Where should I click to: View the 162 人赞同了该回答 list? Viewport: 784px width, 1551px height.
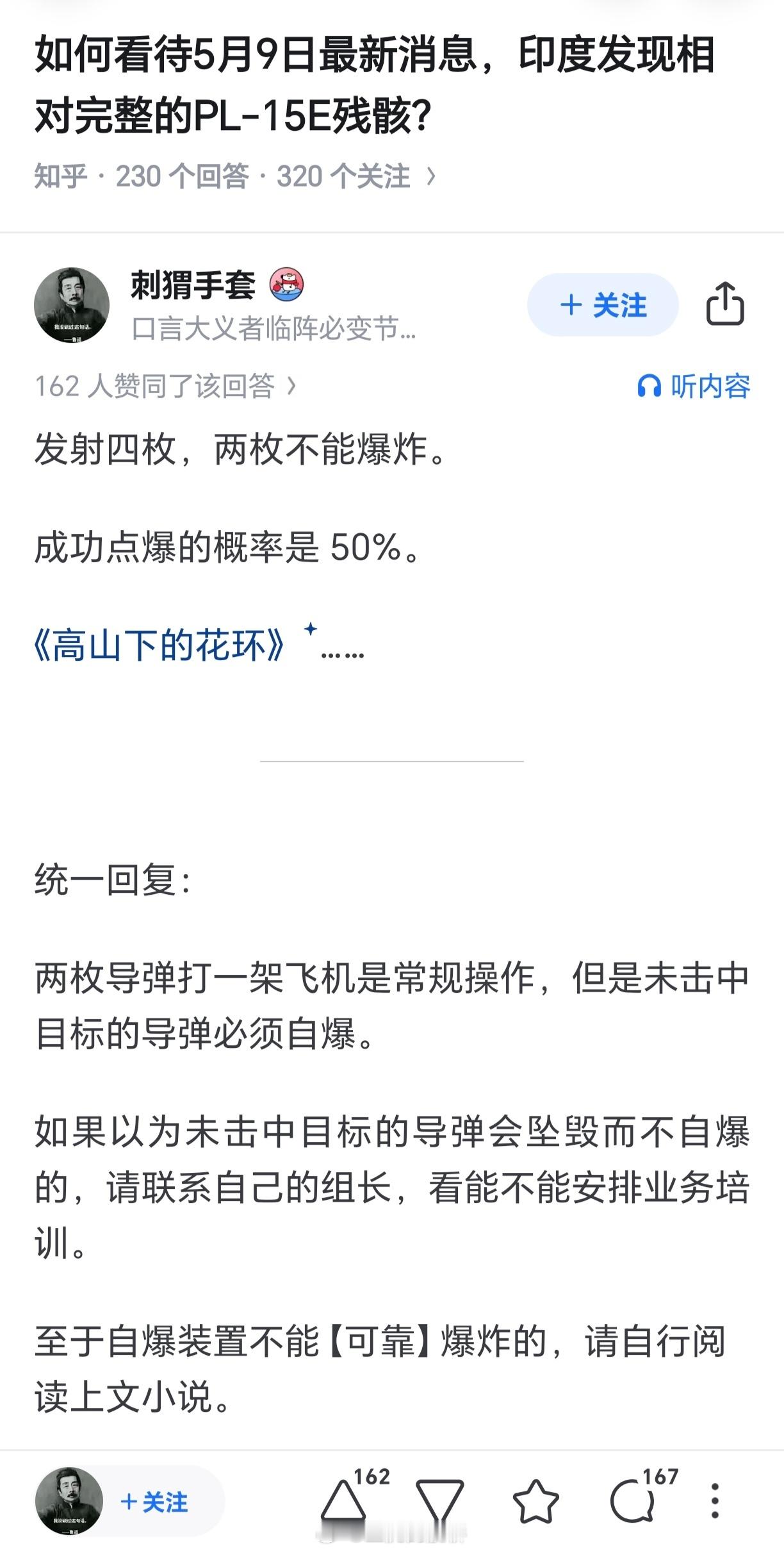point(165,386)
